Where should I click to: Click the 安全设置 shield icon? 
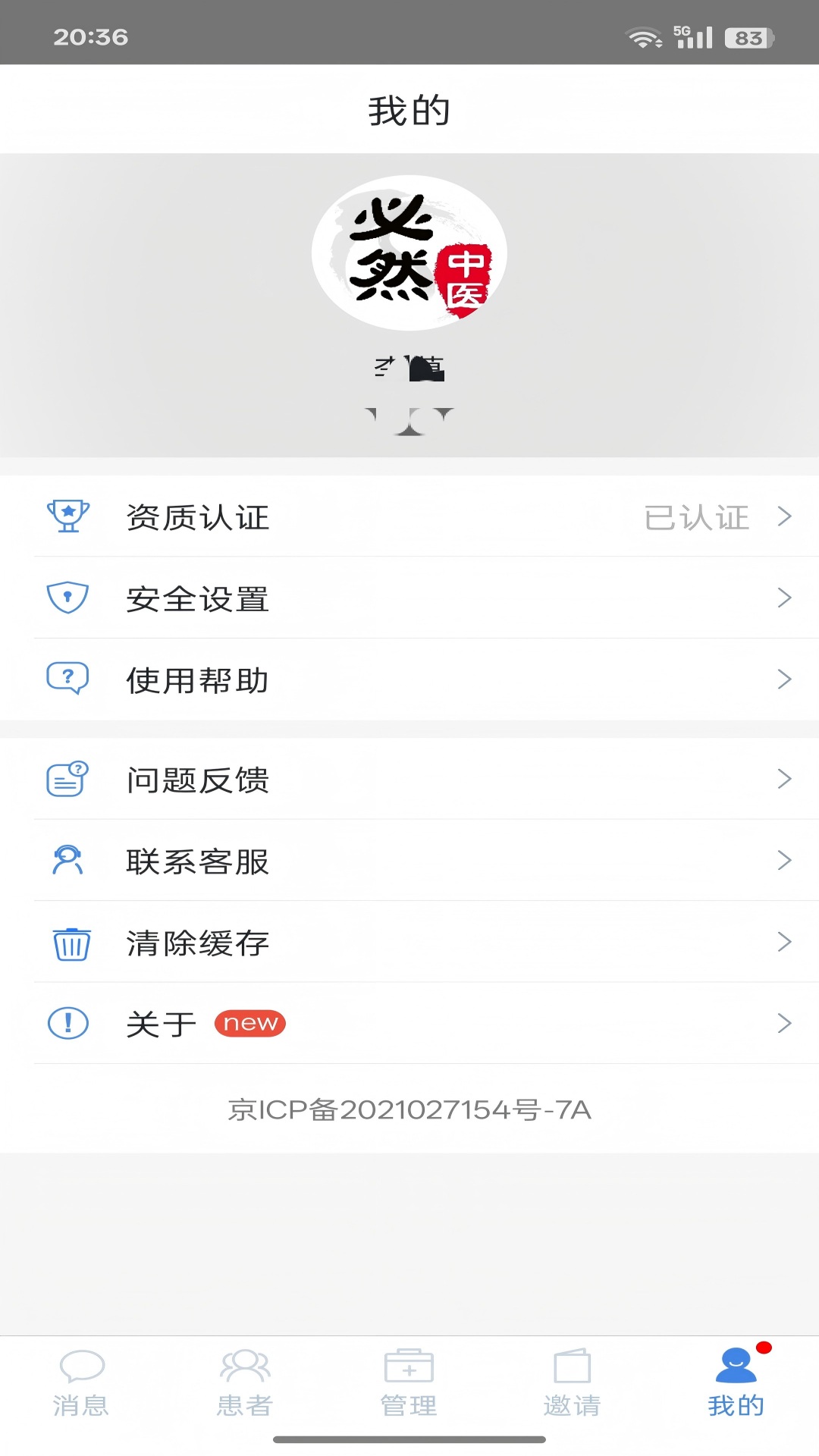pos(67,598)
